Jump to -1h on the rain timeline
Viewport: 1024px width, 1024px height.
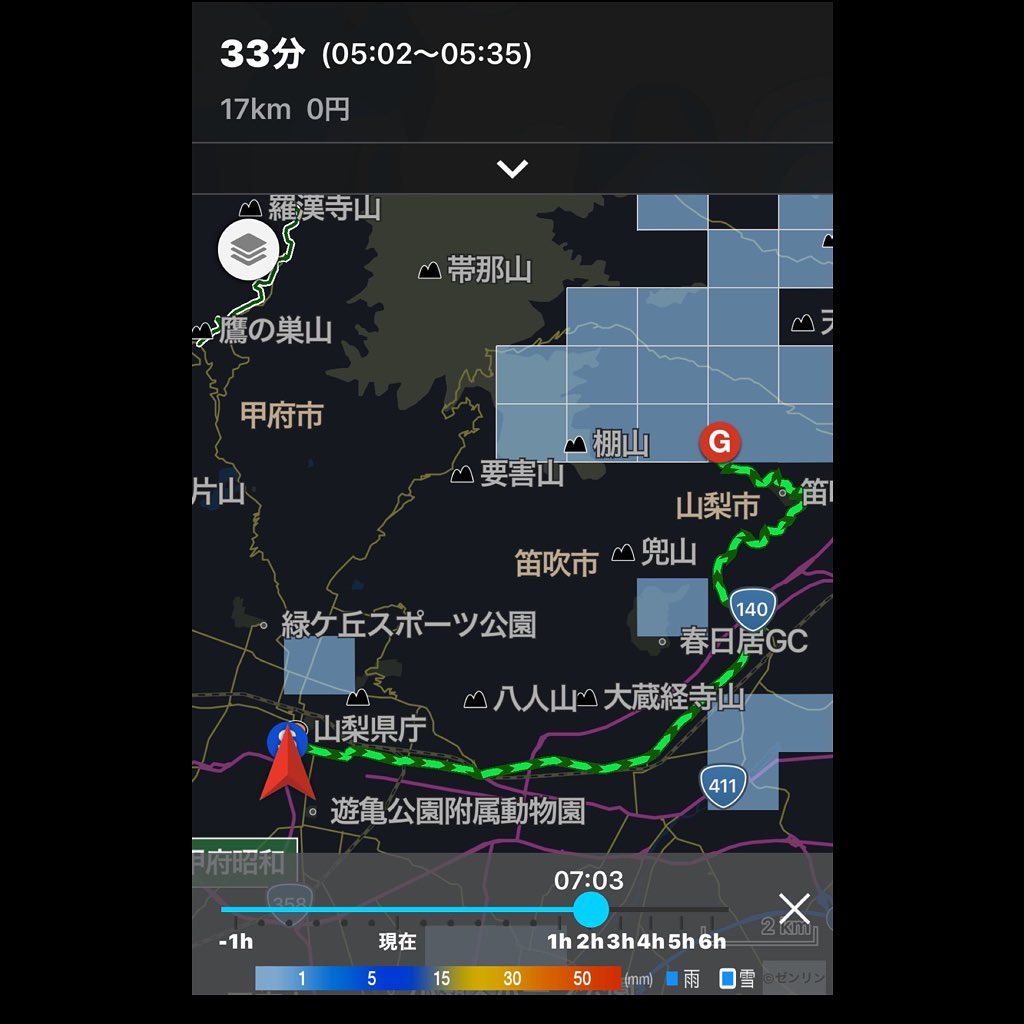pyautogui.click(x=236, y=942)
